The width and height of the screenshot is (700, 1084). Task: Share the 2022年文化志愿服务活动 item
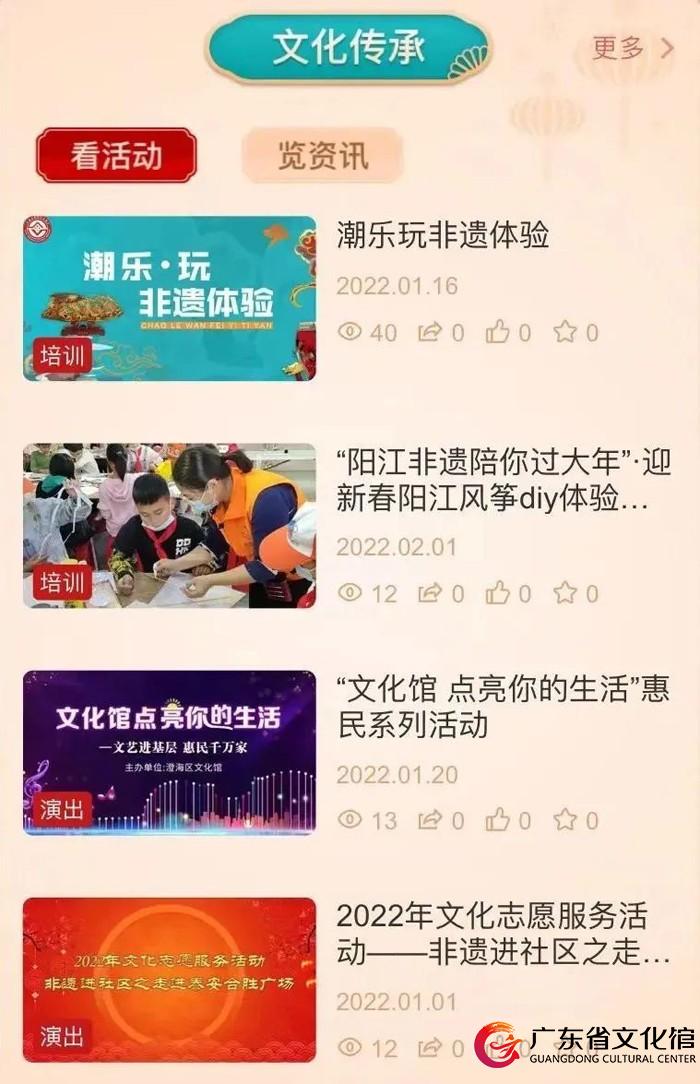(430, 1048)
